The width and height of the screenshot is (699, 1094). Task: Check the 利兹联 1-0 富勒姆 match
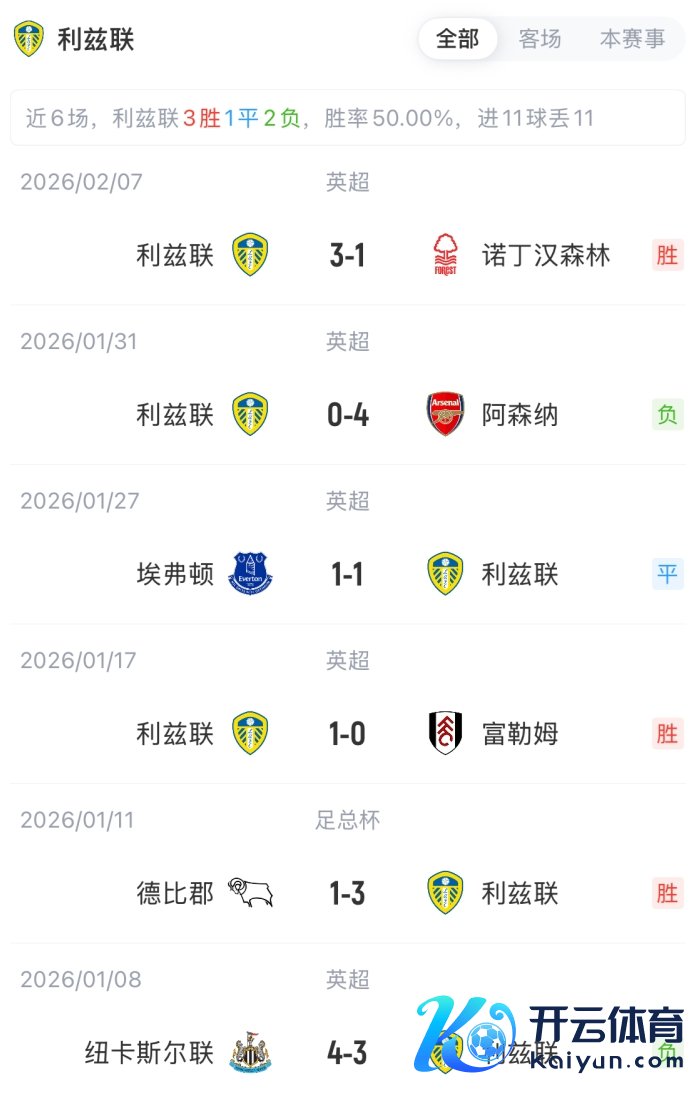tap(347, 734)
